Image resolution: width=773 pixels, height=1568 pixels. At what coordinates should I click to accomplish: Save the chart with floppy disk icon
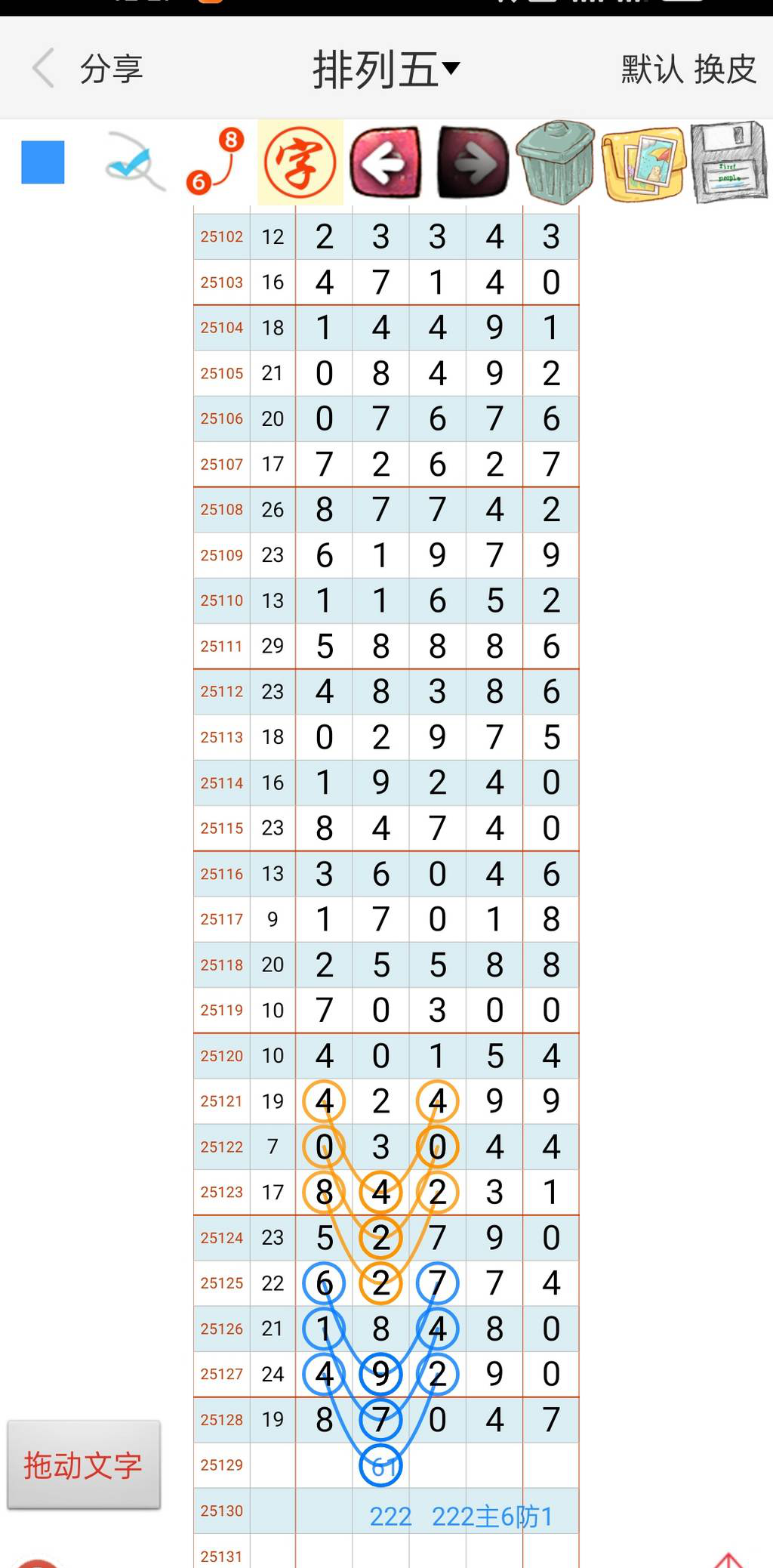[728, 162]
